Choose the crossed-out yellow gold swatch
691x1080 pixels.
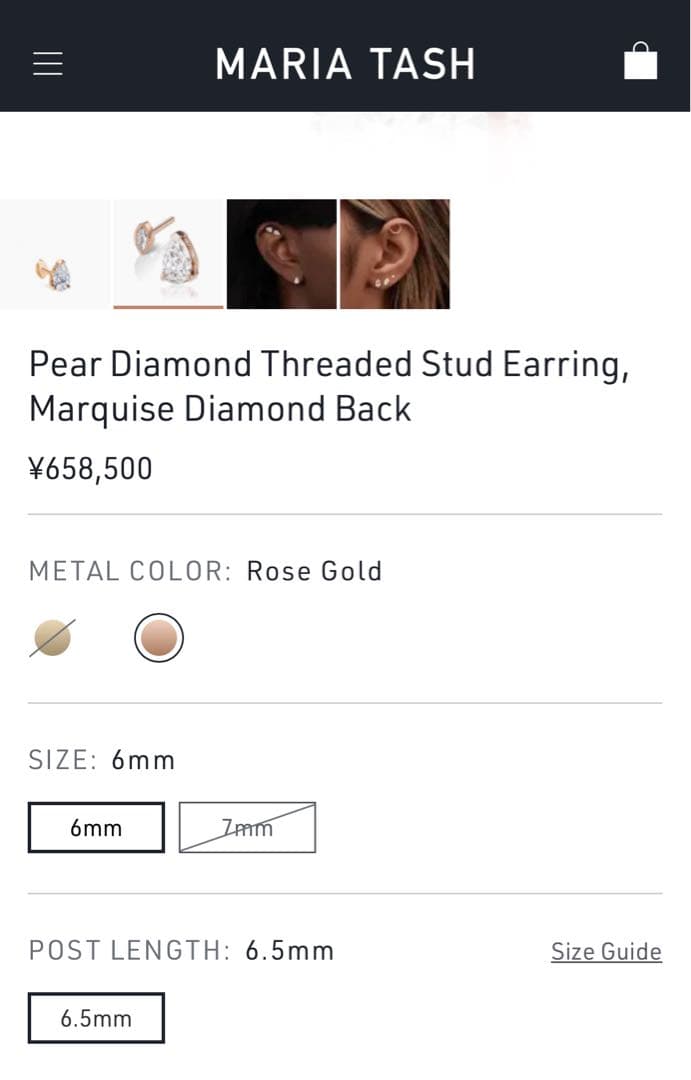tap(52, 638)
